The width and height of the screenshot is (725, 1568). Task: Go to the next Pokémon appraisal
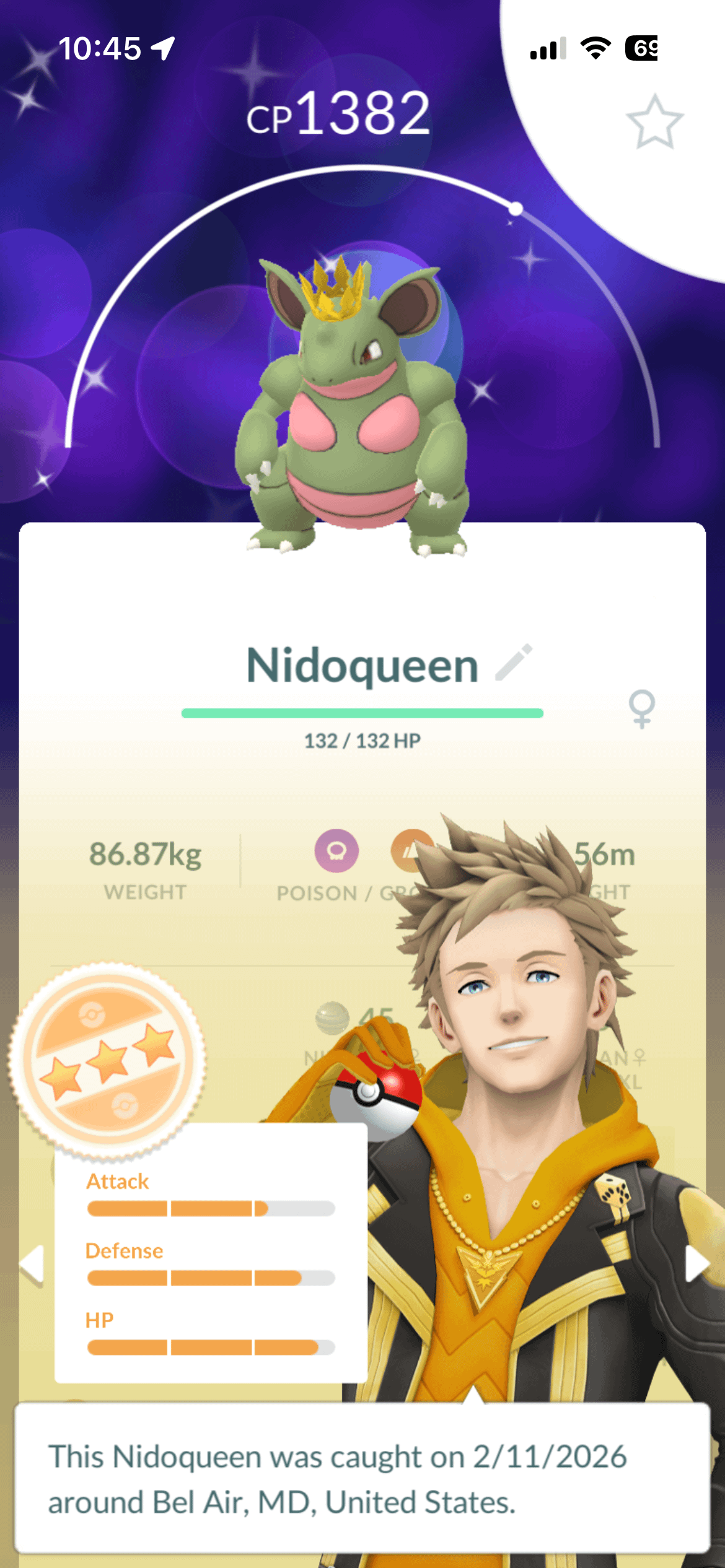pyautogui.click(x=696, y=1263)
